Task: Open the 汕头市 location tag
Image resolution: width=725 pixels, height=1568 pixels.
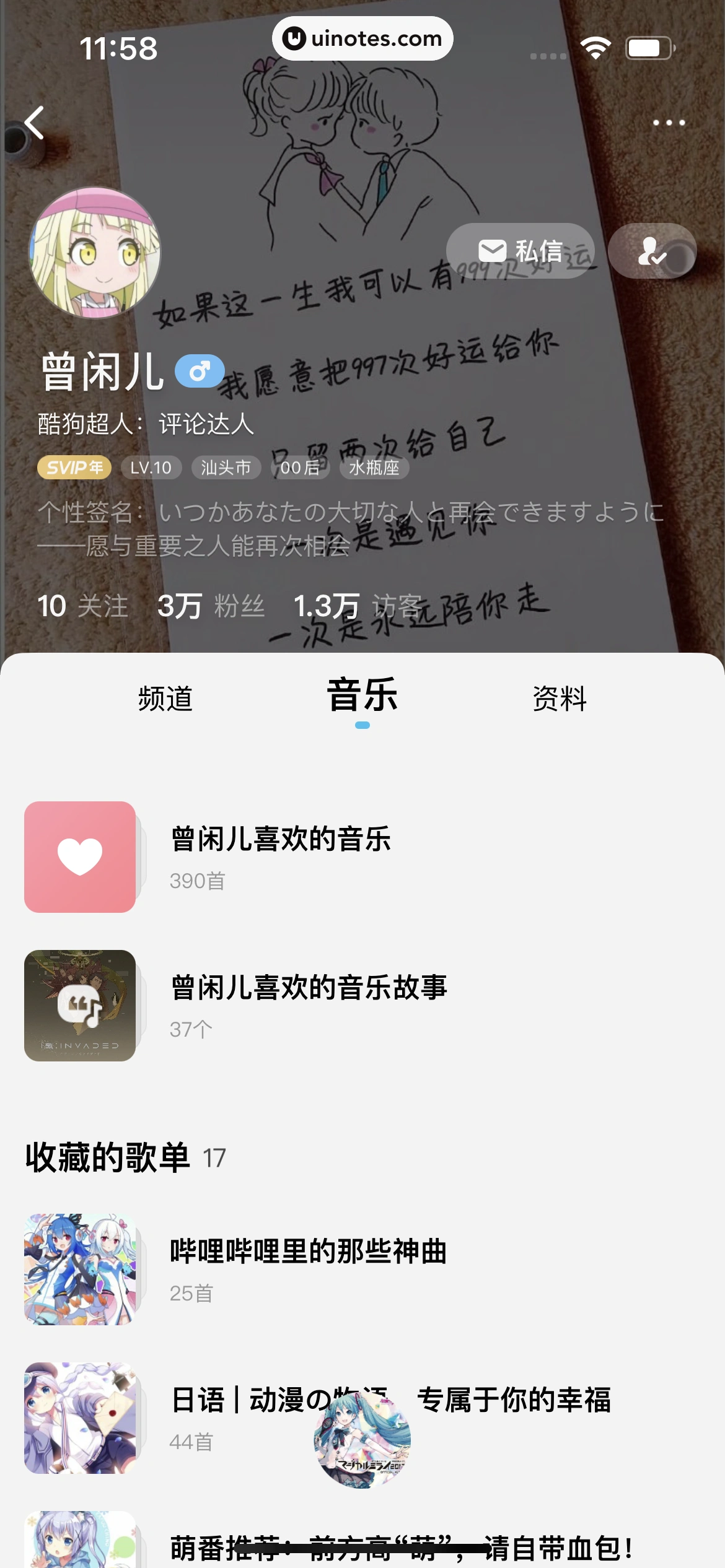Action: [226, 468]
